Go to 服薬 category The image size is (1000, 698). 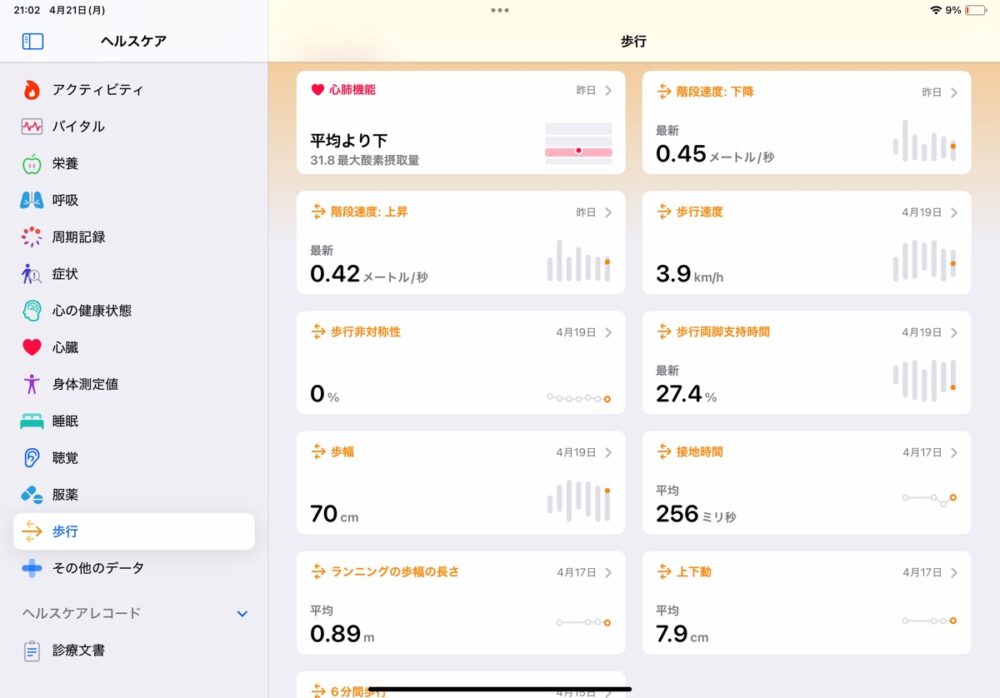click(65, 495)
